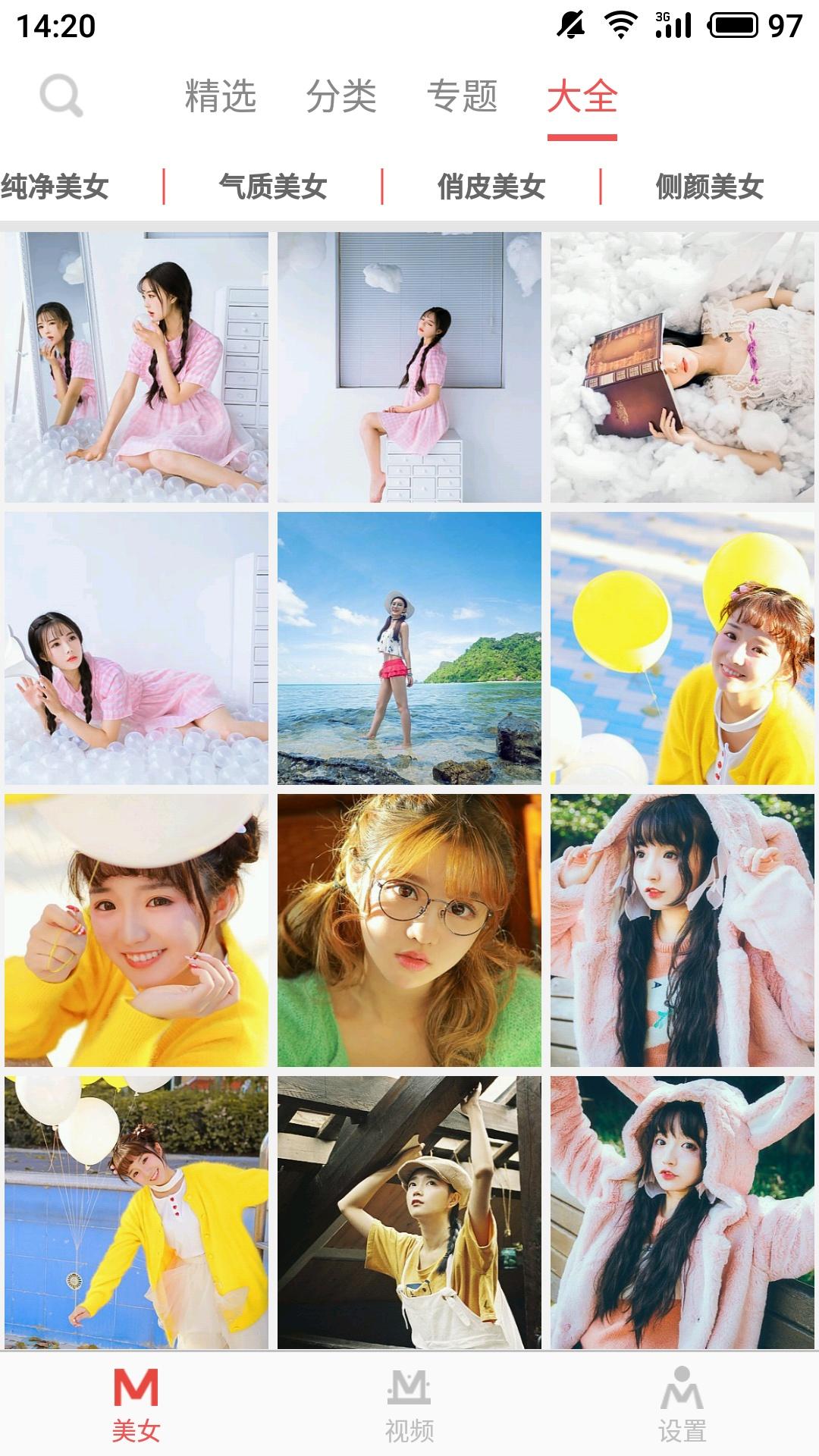Open the photo with book on clouds
Image resolution: width=819 pixels, height=1456 pixels.
(682, 367)
